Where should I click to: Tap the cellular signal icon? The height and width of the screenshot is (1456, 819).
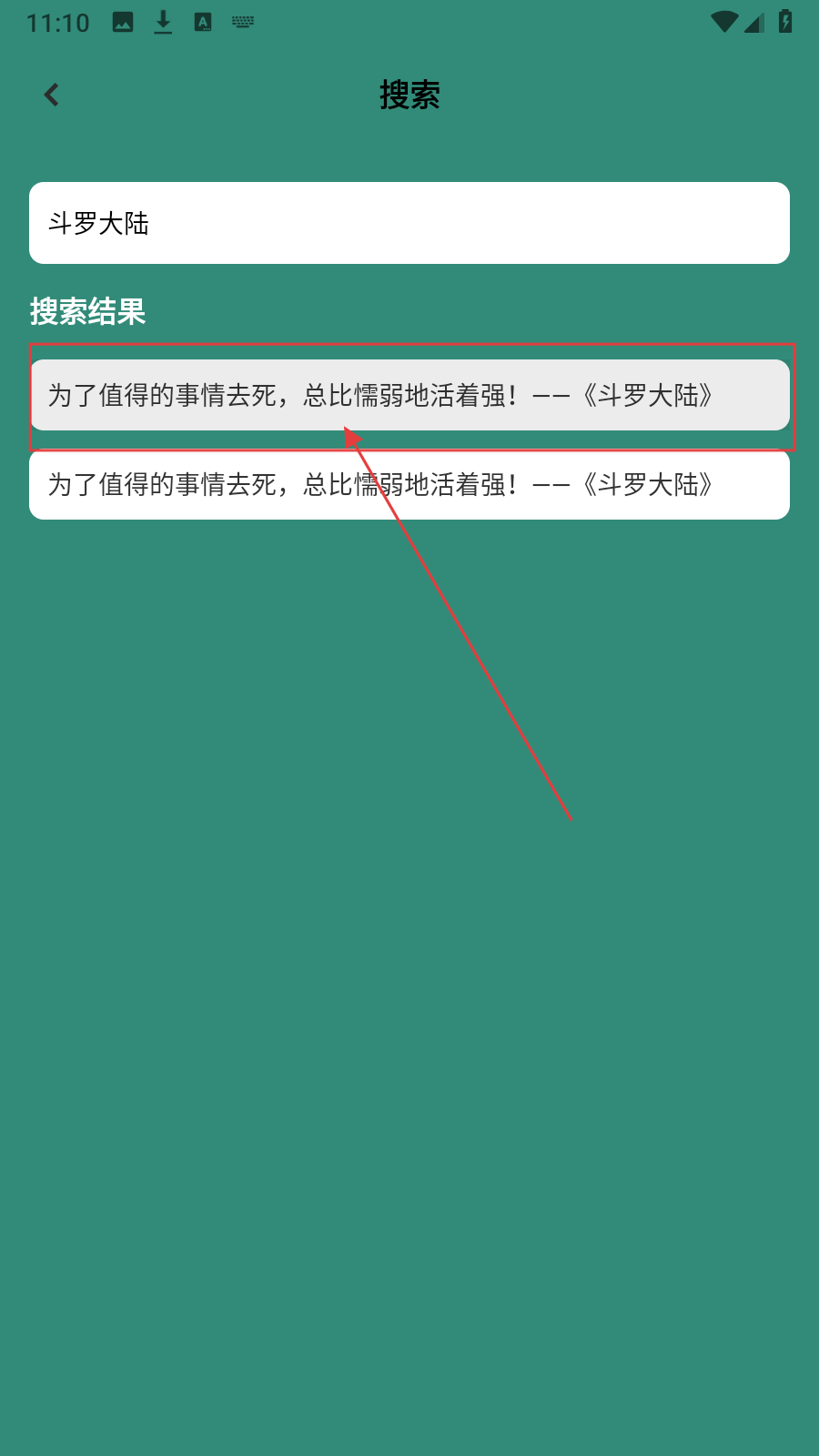tap(753, 22)
